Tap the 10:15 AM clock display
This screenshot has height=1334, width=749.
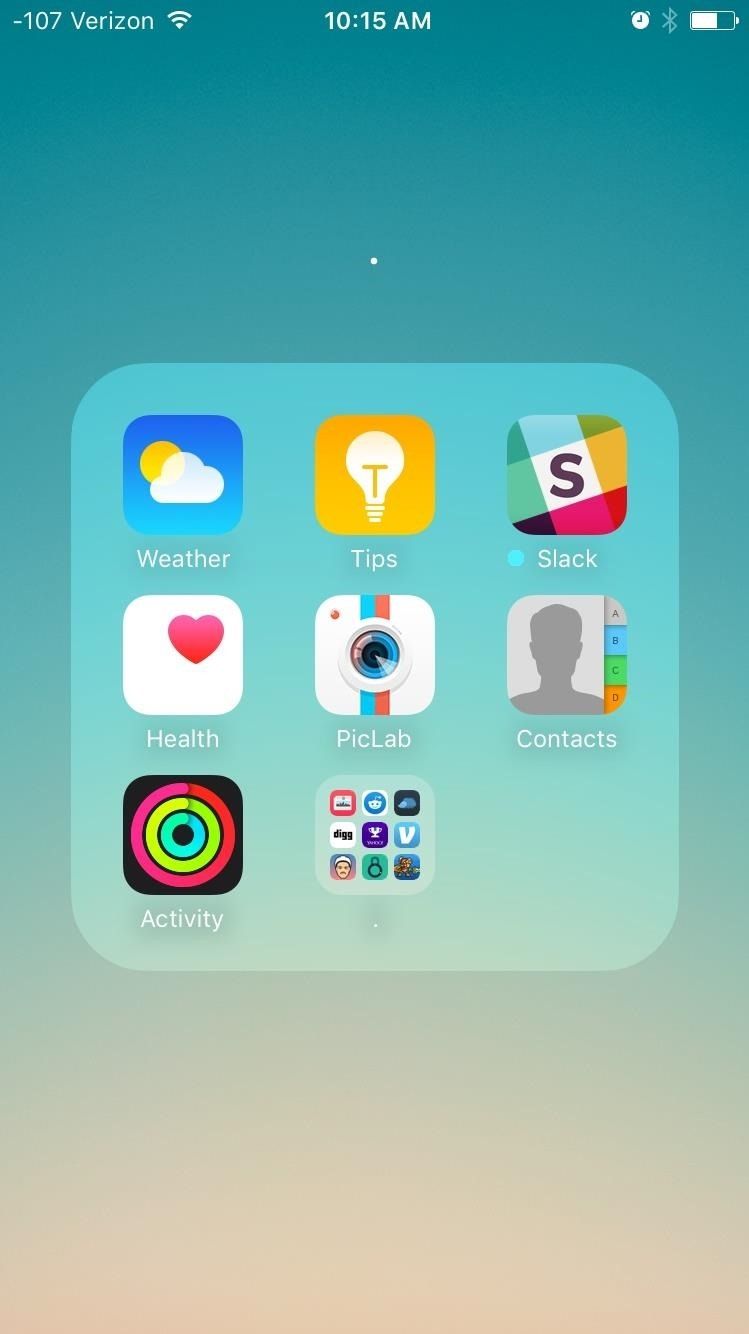coord(377,20)
